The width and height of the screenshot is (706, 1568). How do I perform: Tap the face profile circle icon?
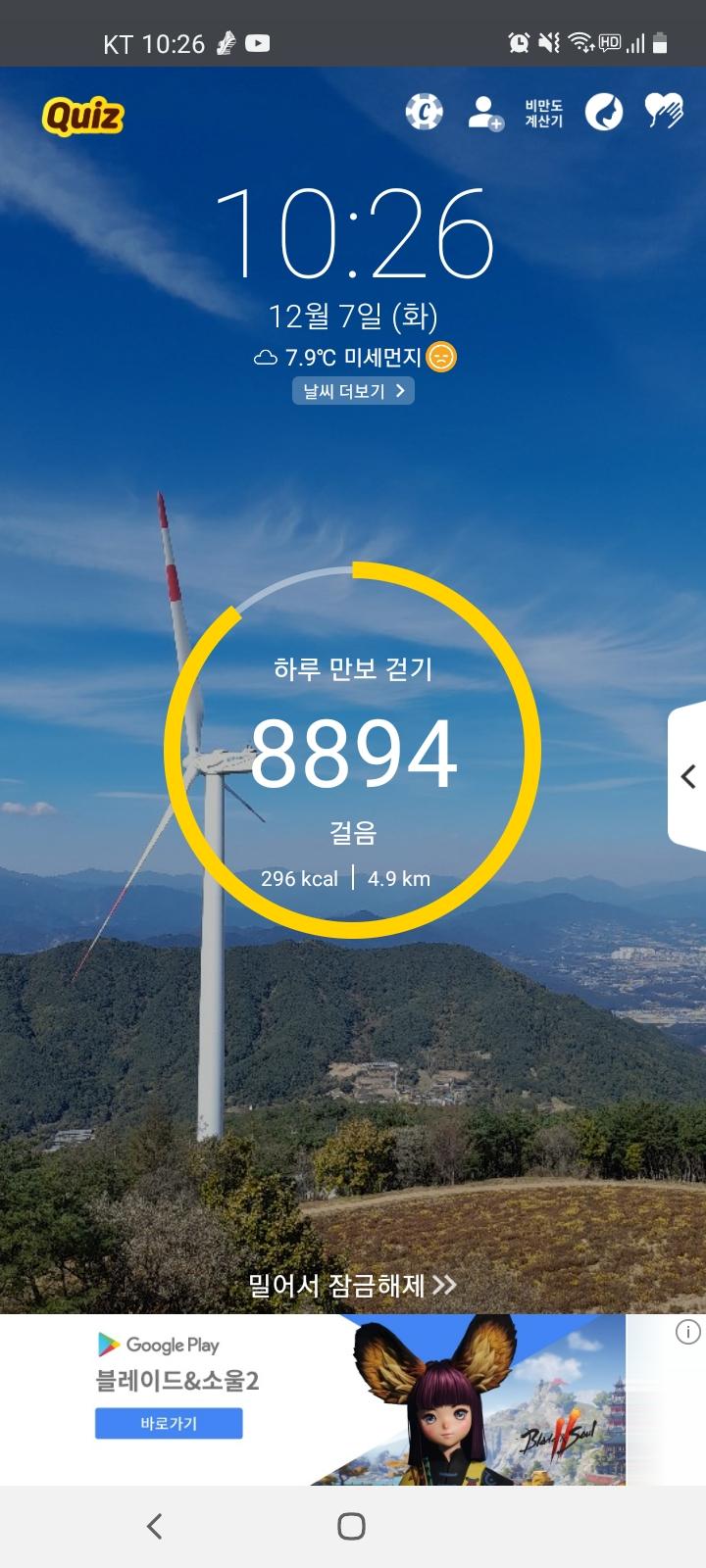coord(604,113)
